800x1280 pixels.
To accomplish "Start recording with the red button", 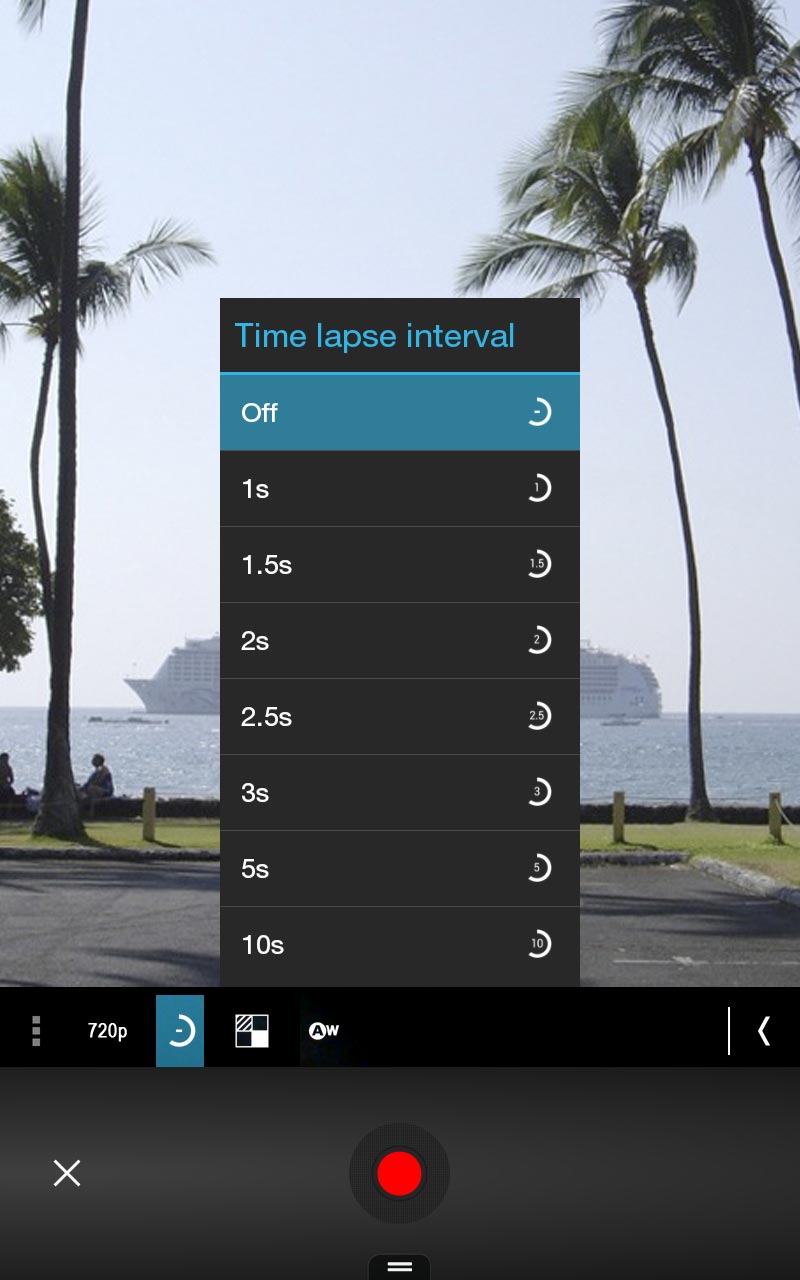I will pyautogui.click(x=399, y=1173).
